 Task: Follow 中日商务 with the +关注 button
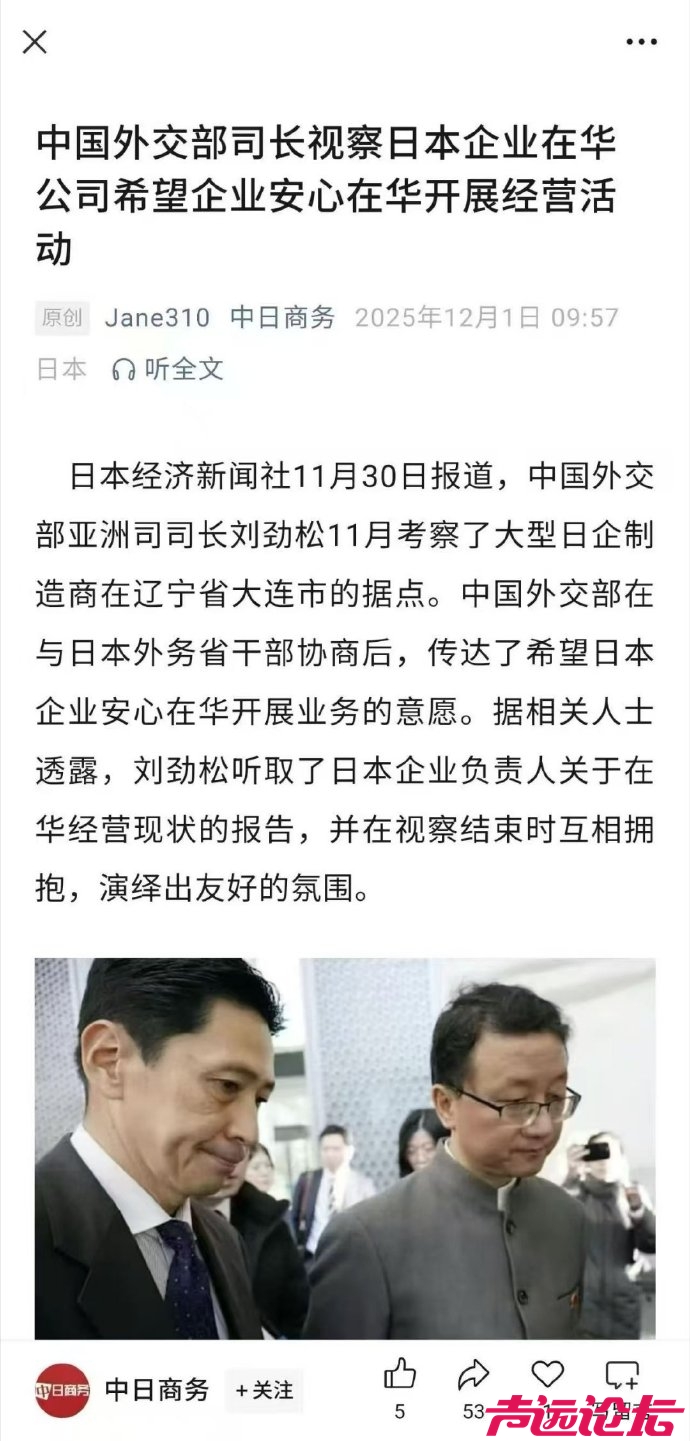[264, 1390]
